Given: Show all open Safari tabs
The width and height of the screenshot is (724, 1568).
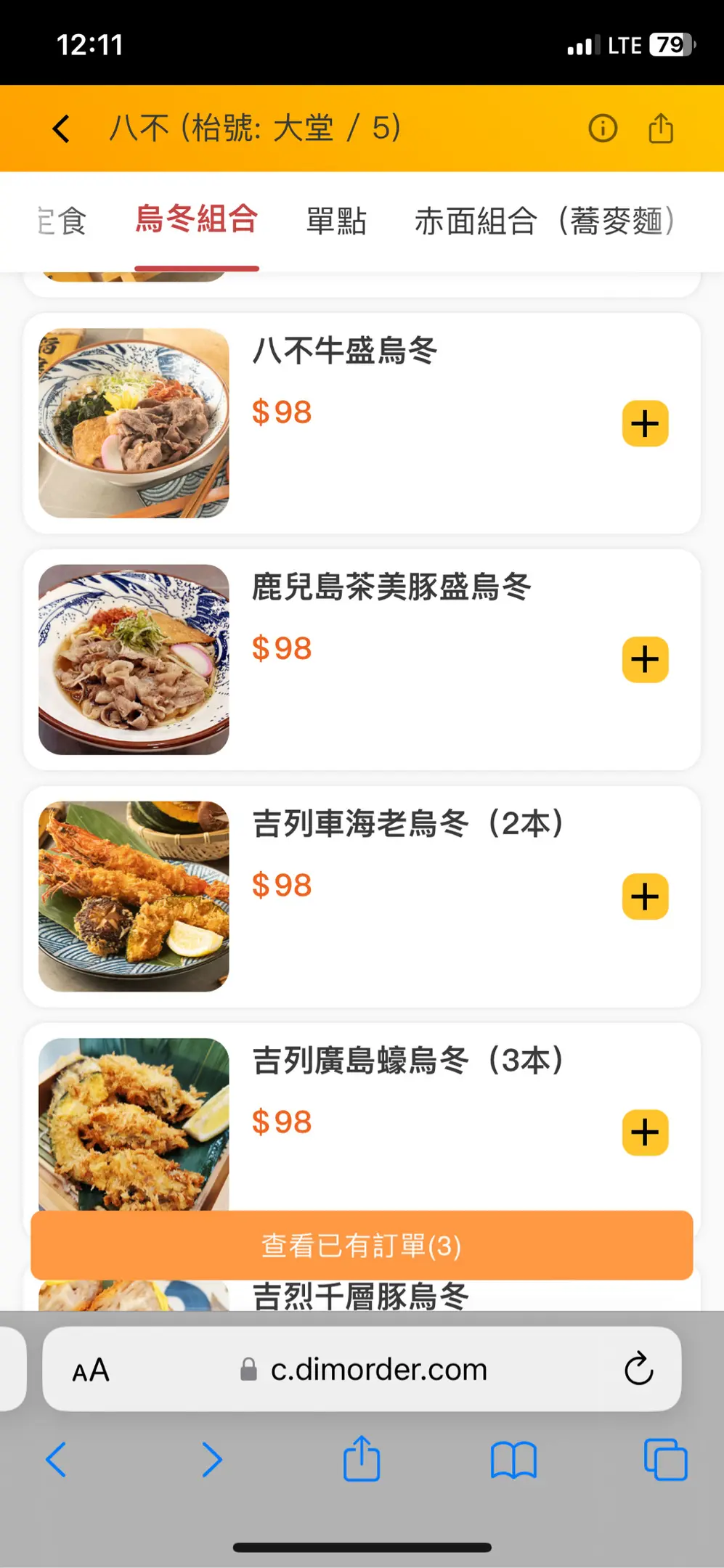Looking at the screenshot, I should click(x=665, y=1461).
